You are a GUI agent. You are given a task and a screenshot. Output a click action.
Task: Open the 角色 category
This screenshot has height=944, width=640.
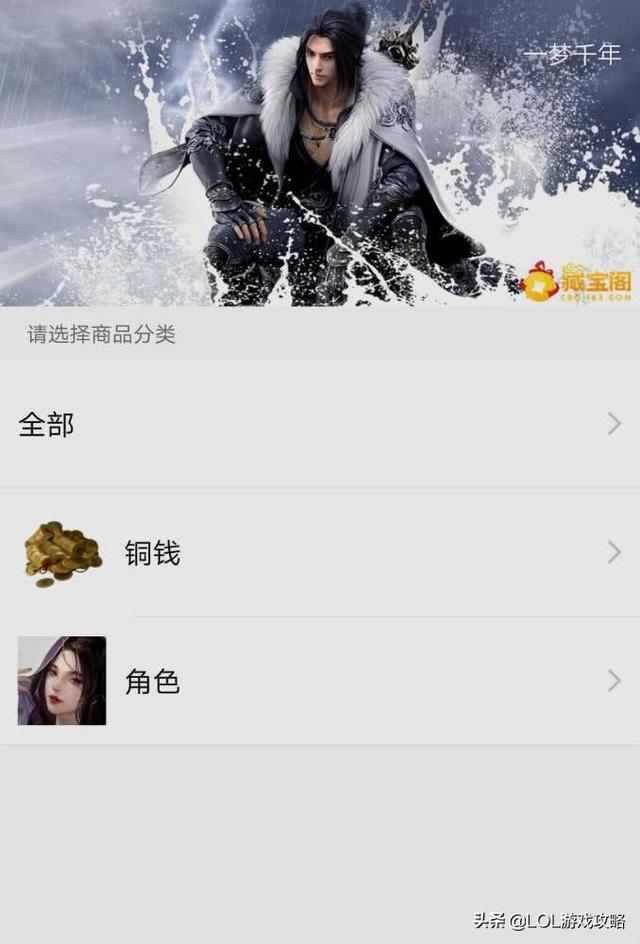pyautogui.click(x=320, y=681)
